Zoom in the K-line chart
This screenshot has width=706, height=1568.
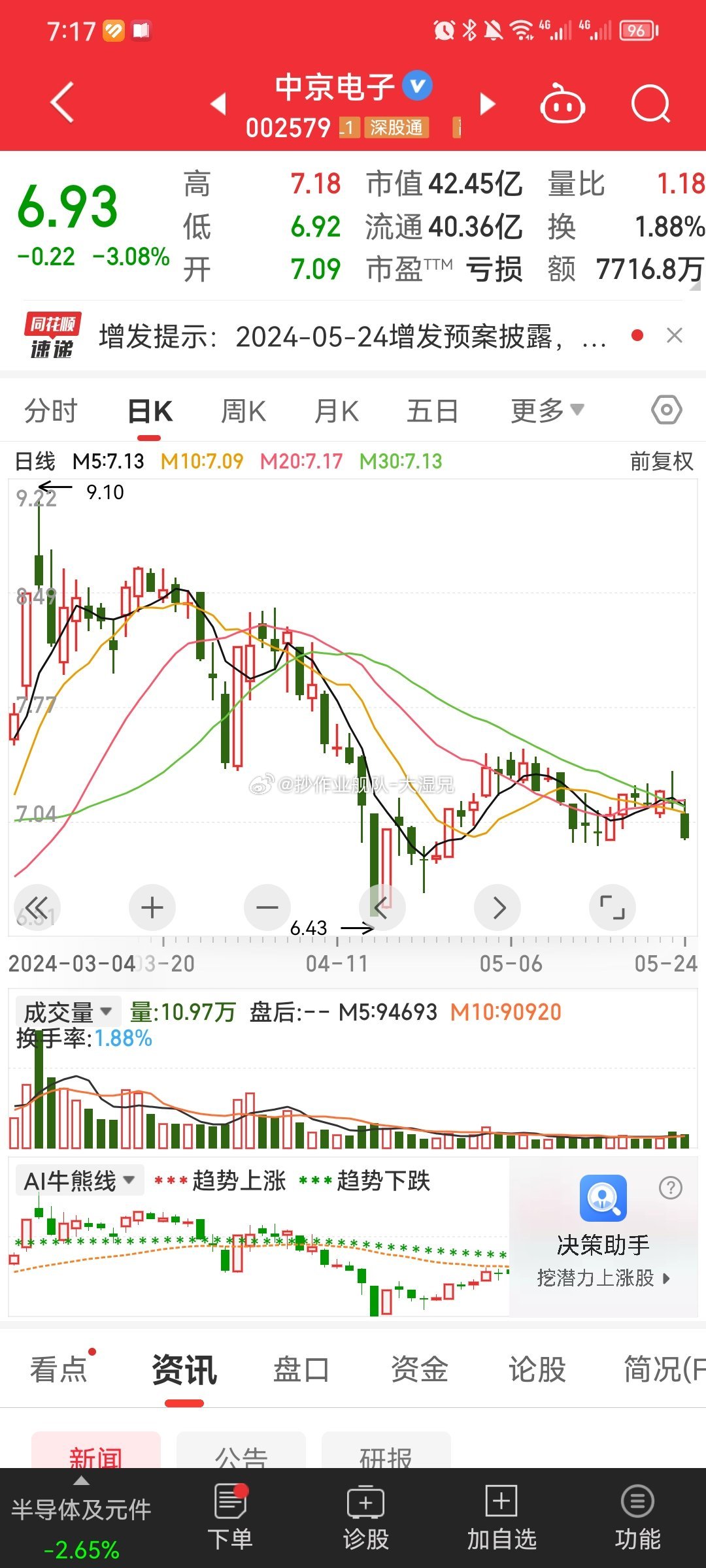(152, 907)
